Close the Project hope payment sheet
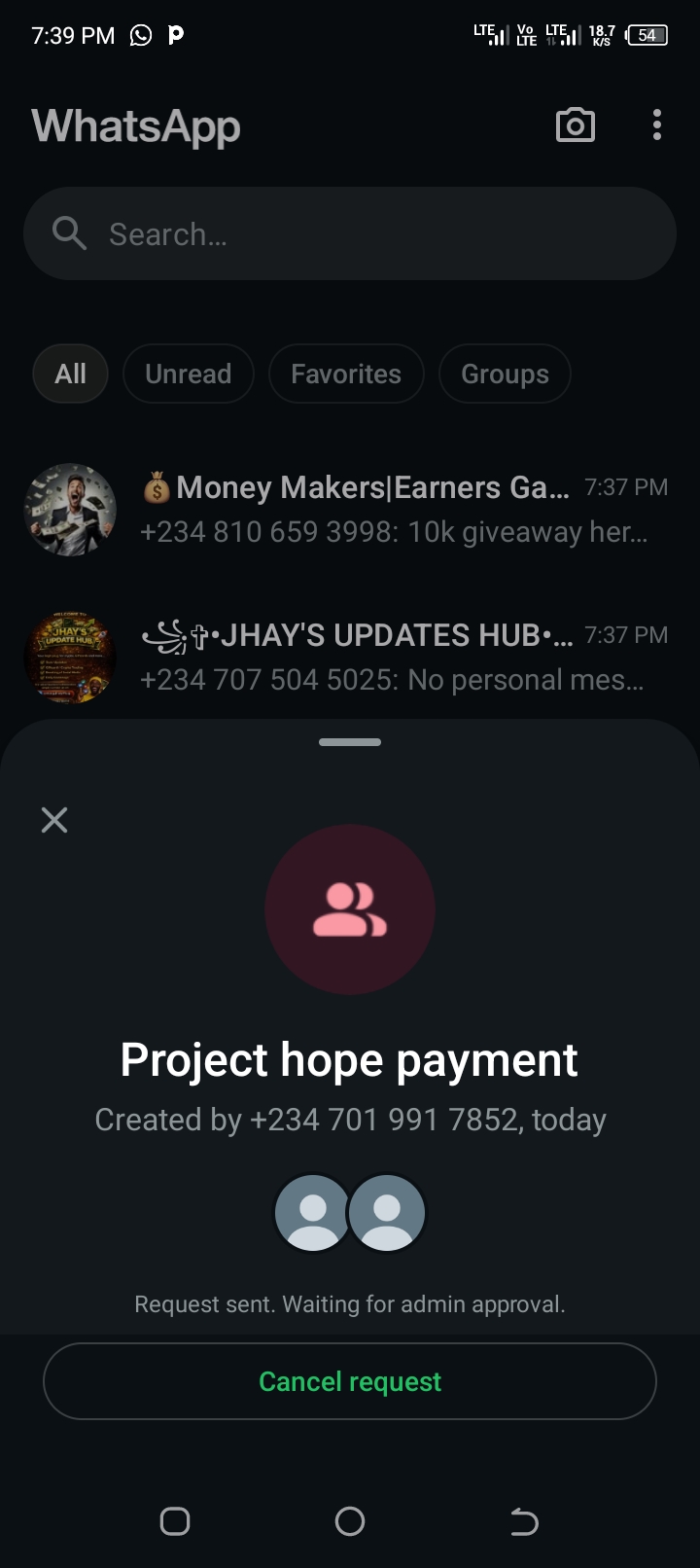This screenshot has width=700, height=1568. [54, 820]
